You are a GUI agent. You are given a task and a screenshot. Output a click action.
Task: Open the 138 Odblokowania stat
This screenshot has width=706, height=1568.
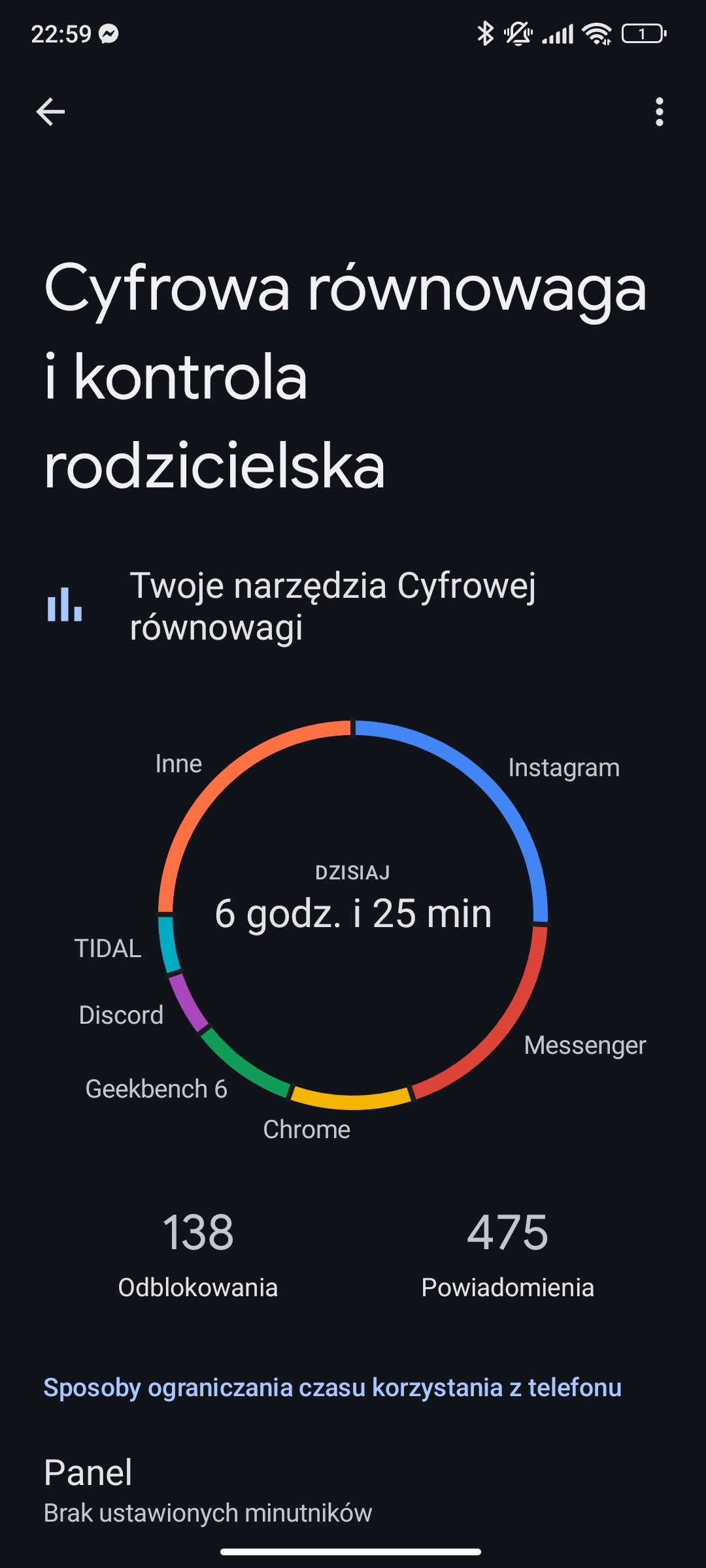pyautogui.click(x=198, y=1254)
